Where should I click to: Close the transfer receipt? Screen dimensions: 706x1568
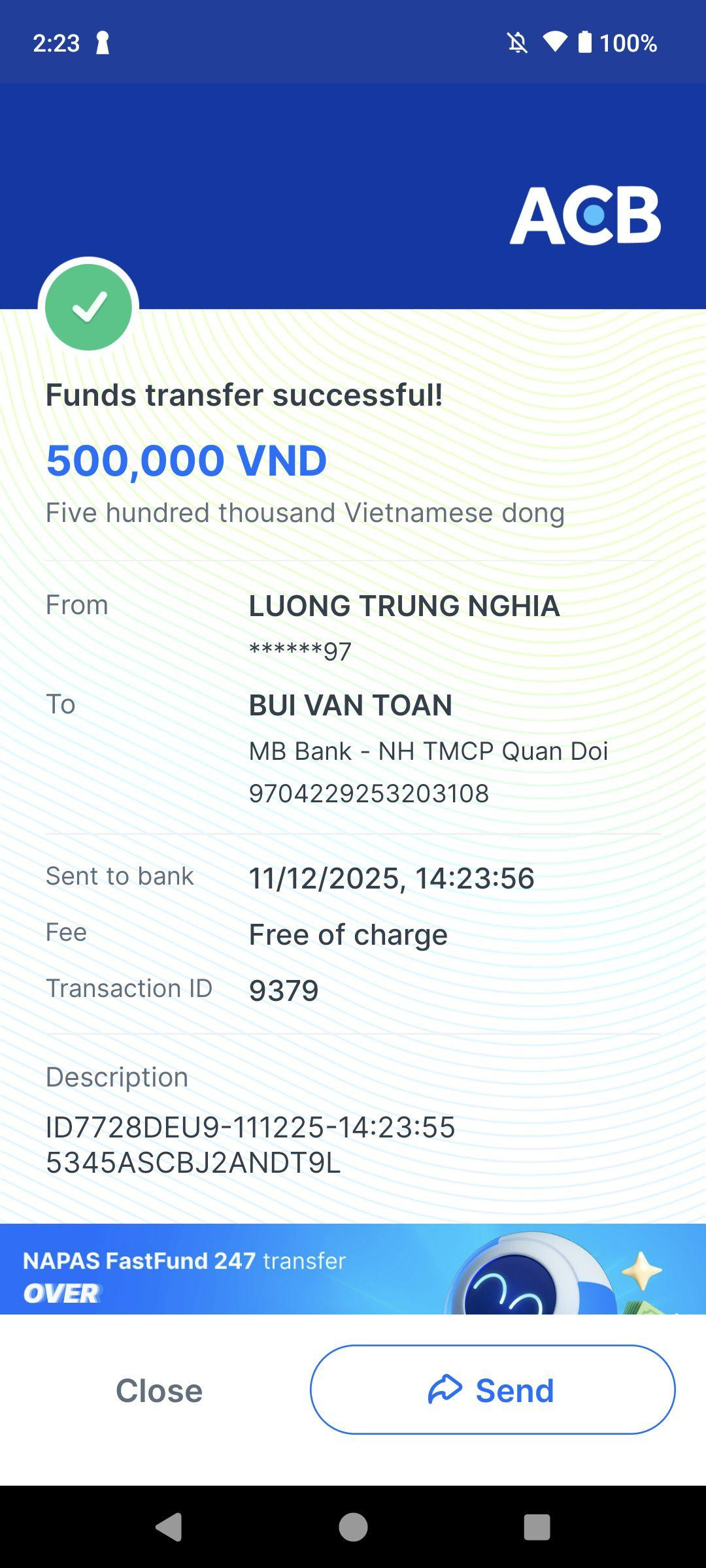[x=159, y=1390]
